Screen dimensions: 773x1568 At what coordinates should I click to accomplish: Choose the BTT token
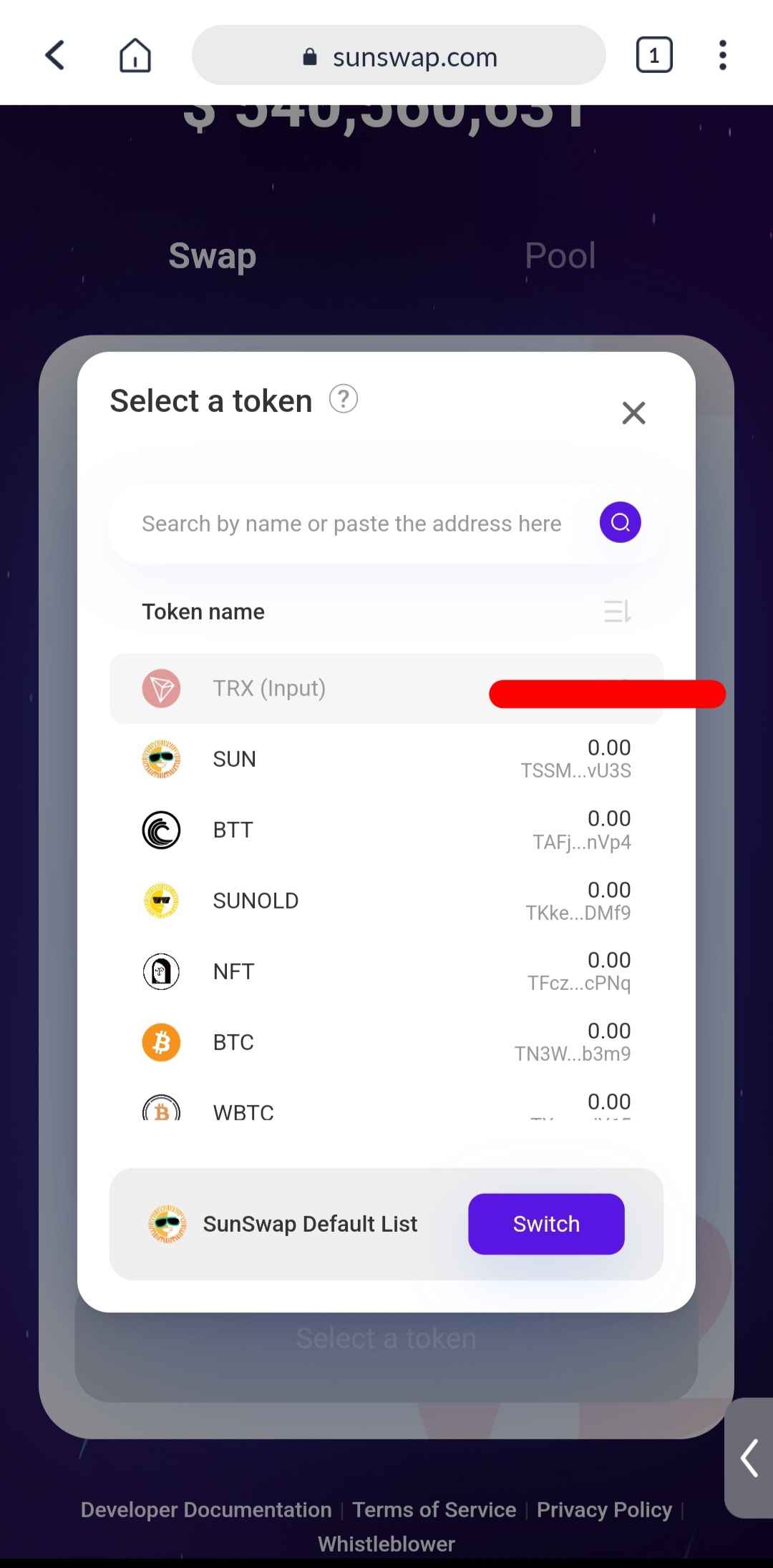[x=386, y=830]
